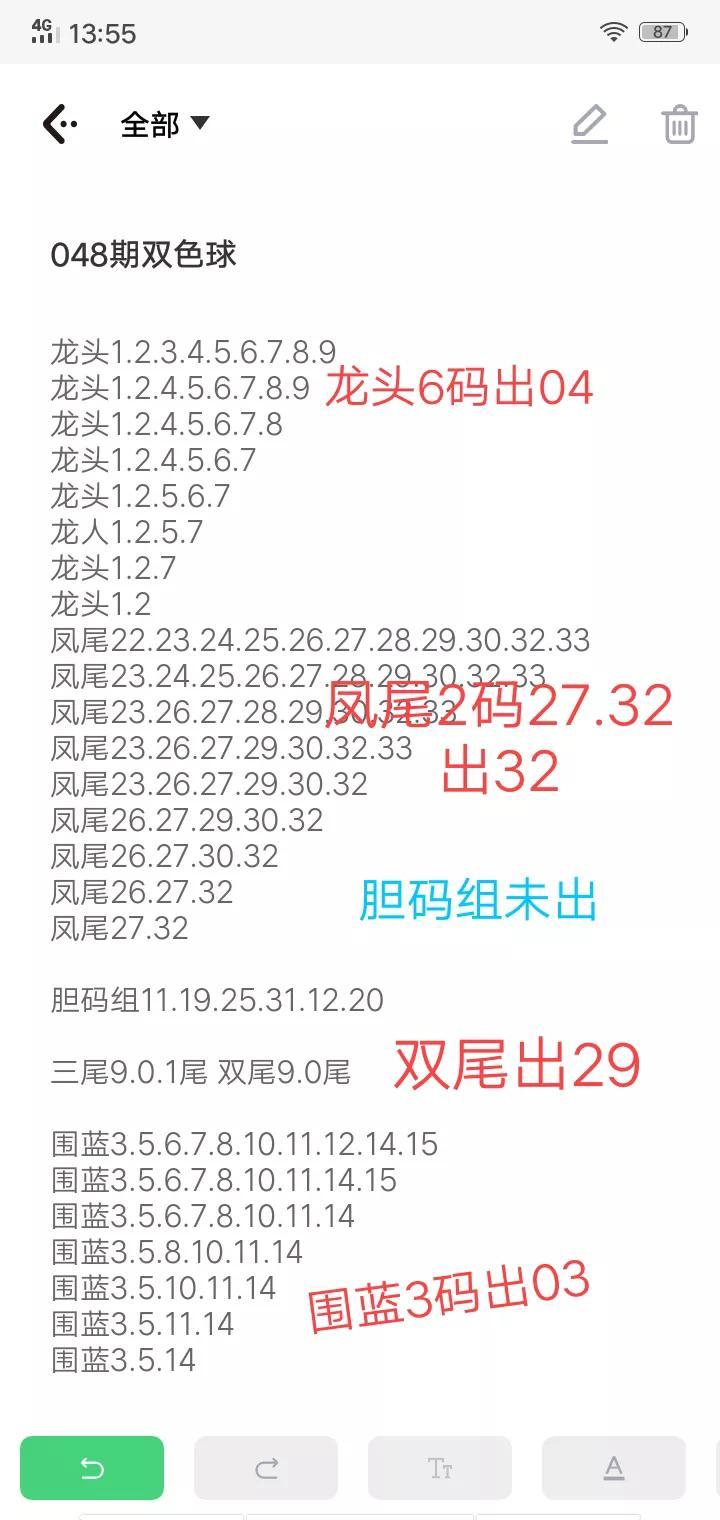Delete this note with the trash icon
The width and height of the screenshot is (720, 1520).
click(679, 125)
